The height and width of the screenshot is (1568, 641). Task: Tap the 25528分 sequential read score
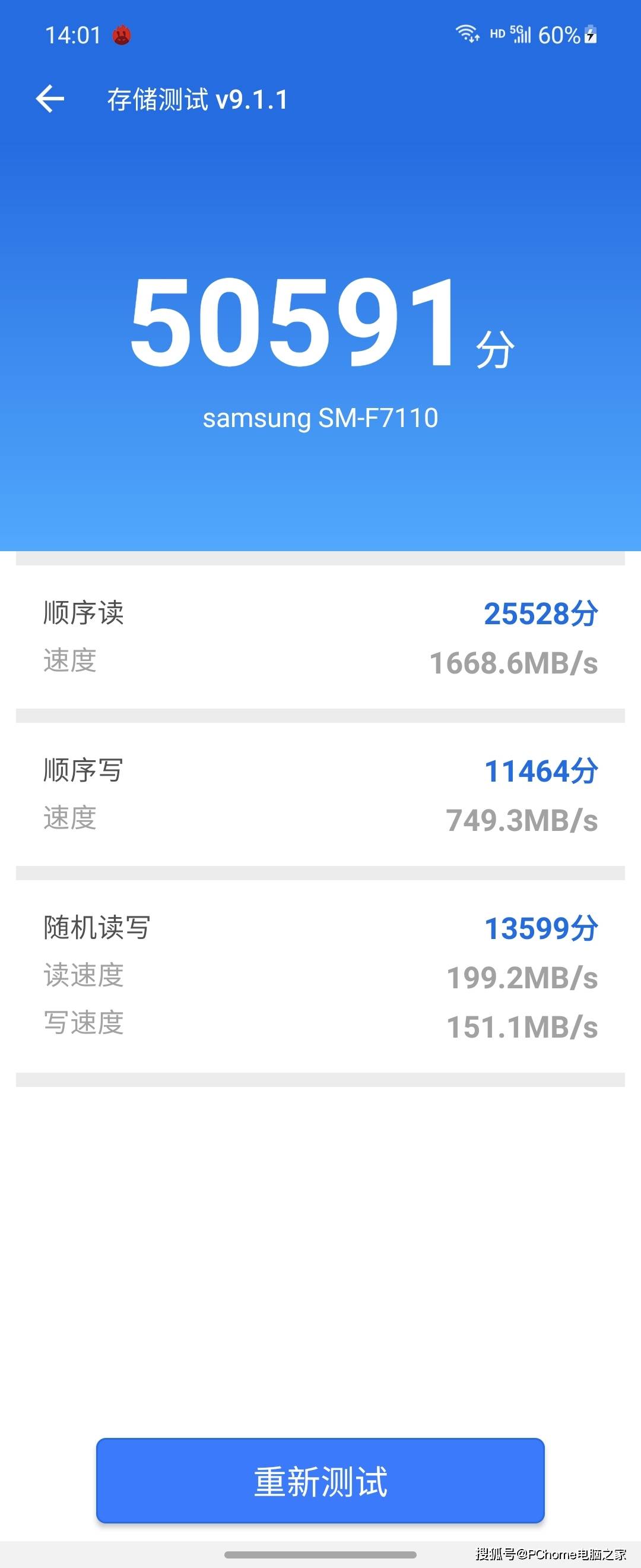[x=541, y=615]
